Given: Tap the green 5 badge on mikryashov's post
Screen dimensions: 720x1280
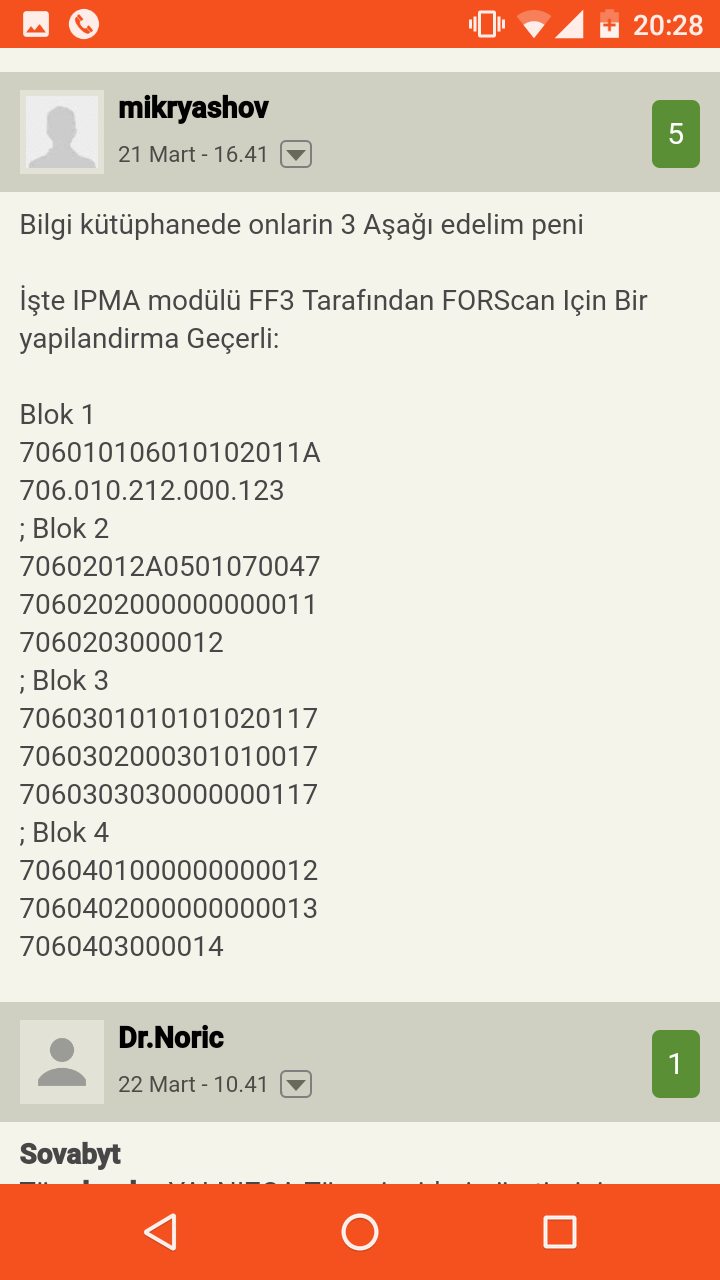Looking at the screenshot, I should coord(676,134).
